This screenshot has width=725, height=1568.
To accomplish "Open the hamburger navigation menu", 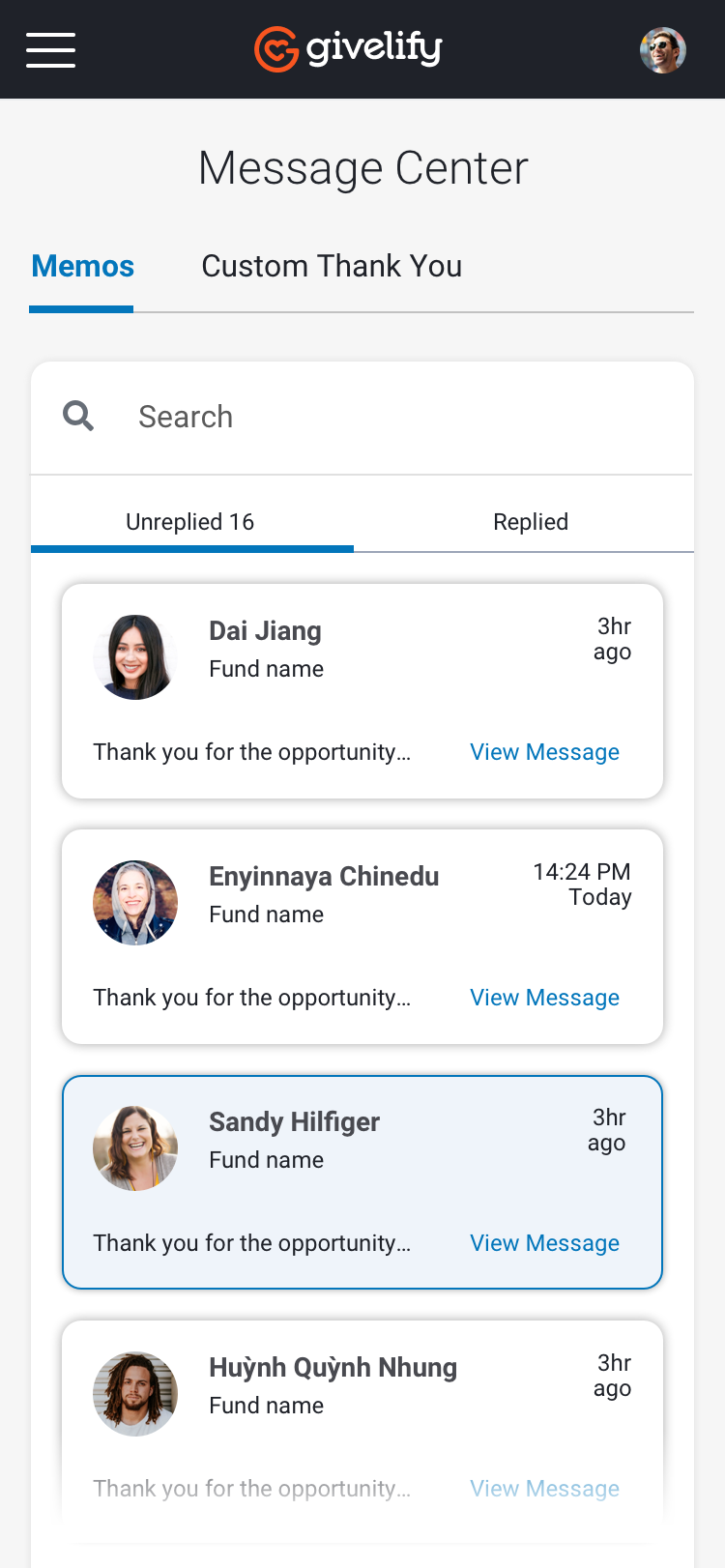I will [x=50, y=49].
